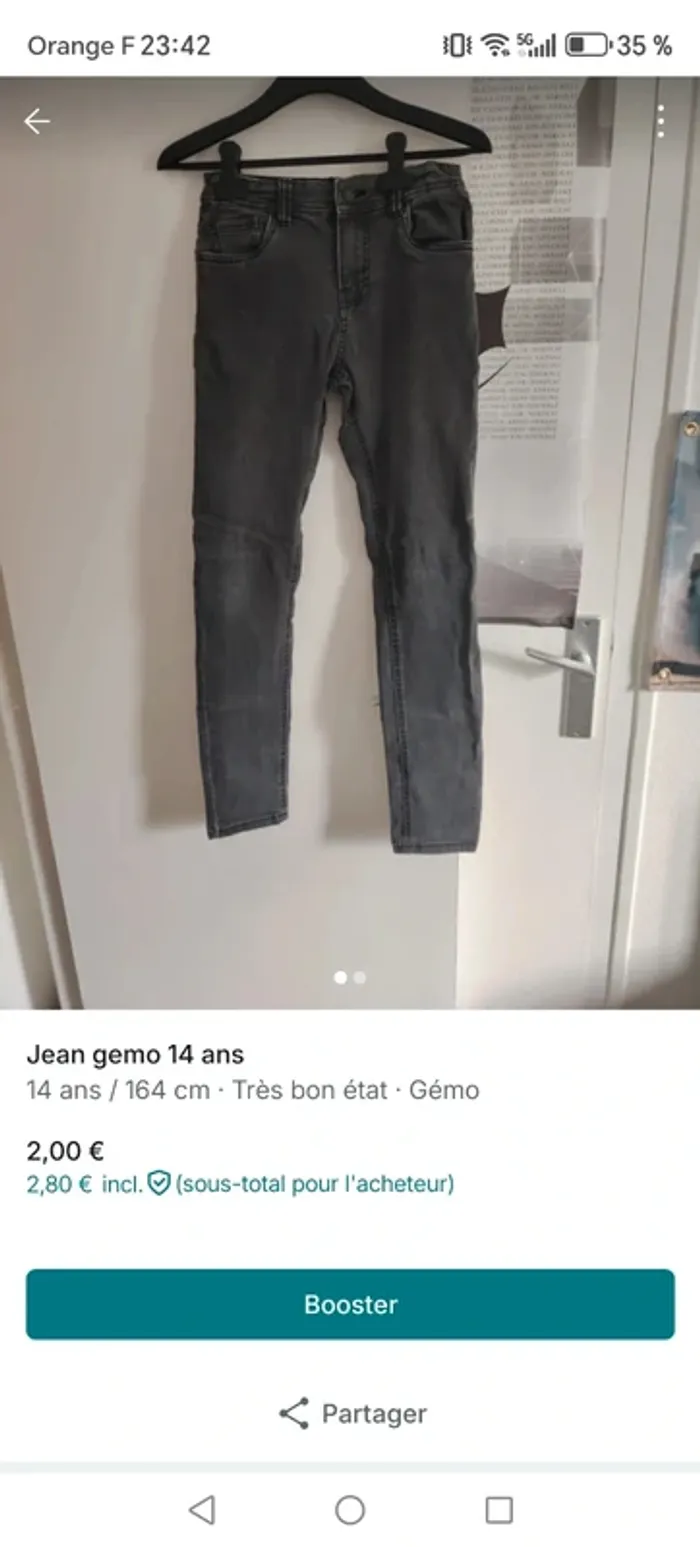The width and height of the screenshot is (700, 1547).
Task: Open the three-dot overflow menu
Action: coord(660,122)
